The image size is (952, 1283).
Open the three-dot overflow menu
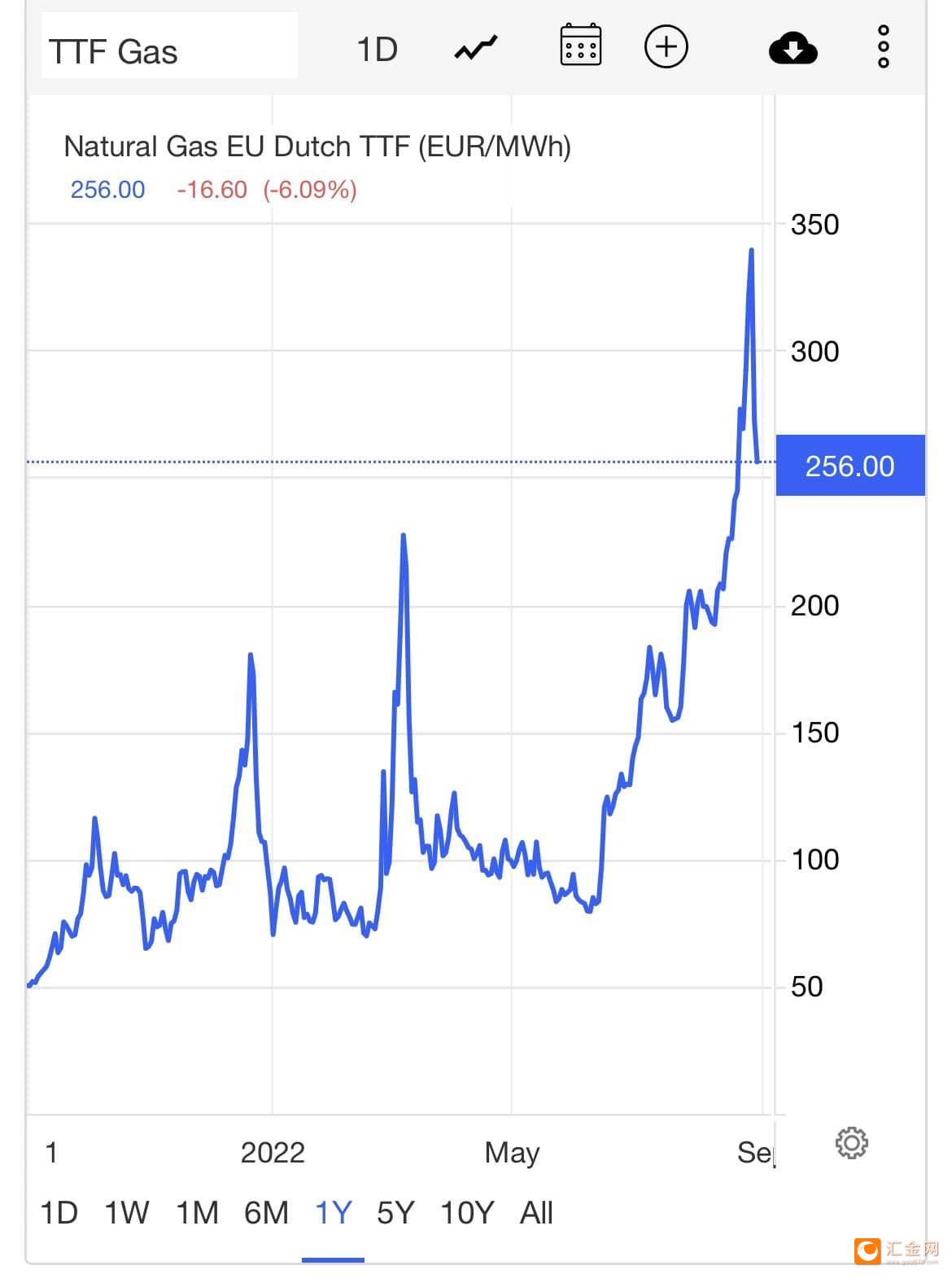pos(883,46)
